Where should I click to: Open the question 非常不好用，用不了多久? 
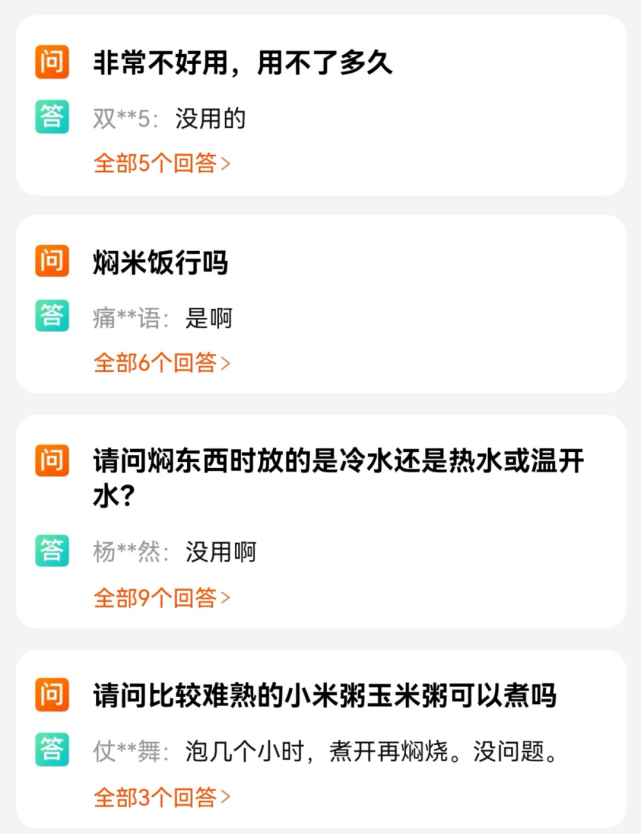coord(242,63)
